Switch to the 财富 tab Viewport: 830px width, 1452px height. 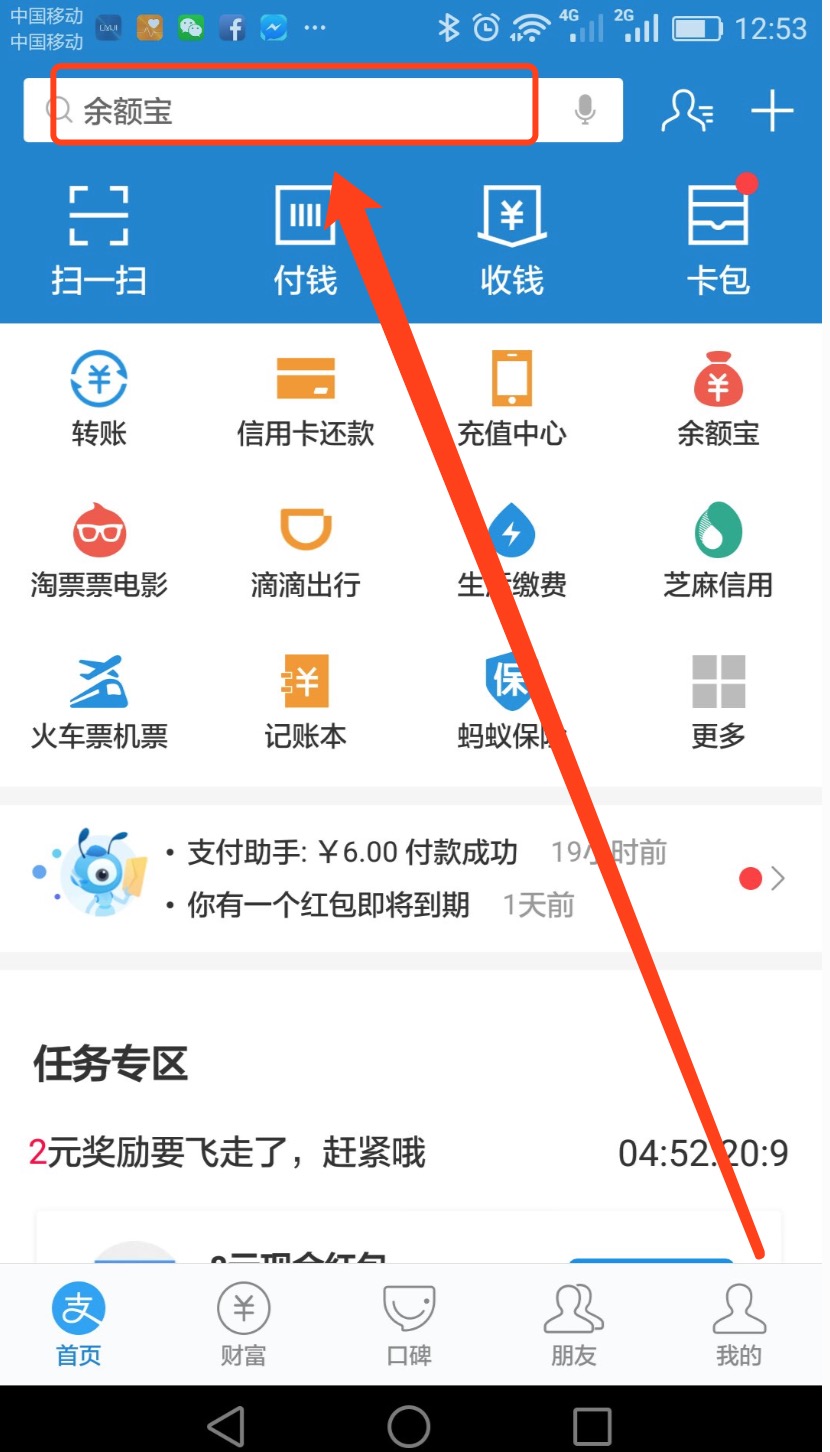tap(243, 1325)
